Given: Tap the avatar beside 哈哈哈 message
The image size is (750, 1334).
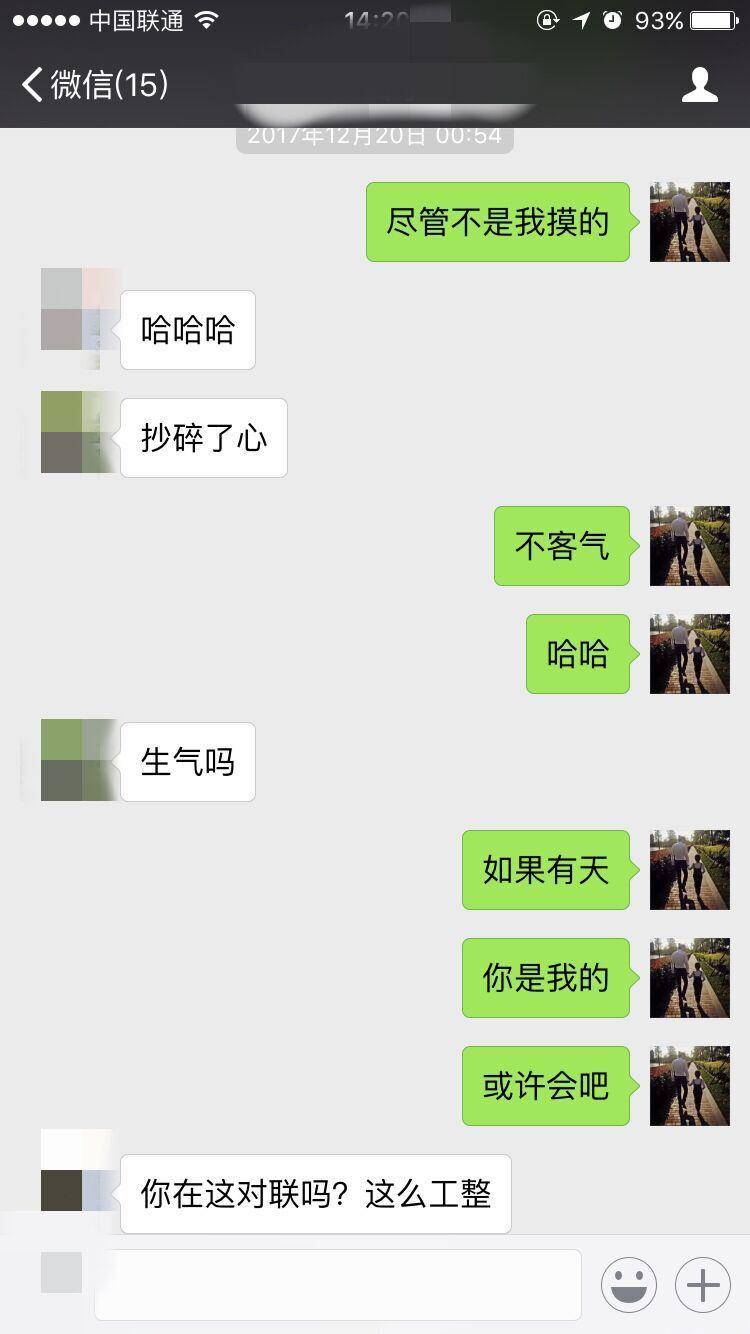Looking at the screenshot, I should [80, 310].
